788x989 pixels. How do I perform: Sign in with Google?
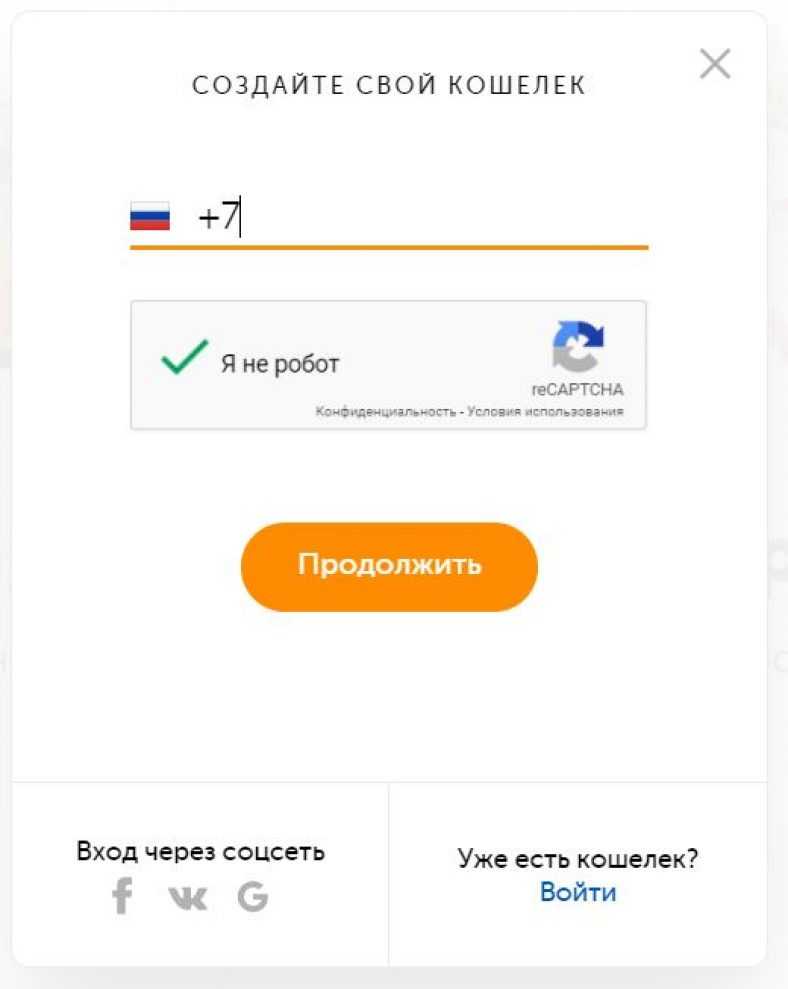tap(253, 897)
